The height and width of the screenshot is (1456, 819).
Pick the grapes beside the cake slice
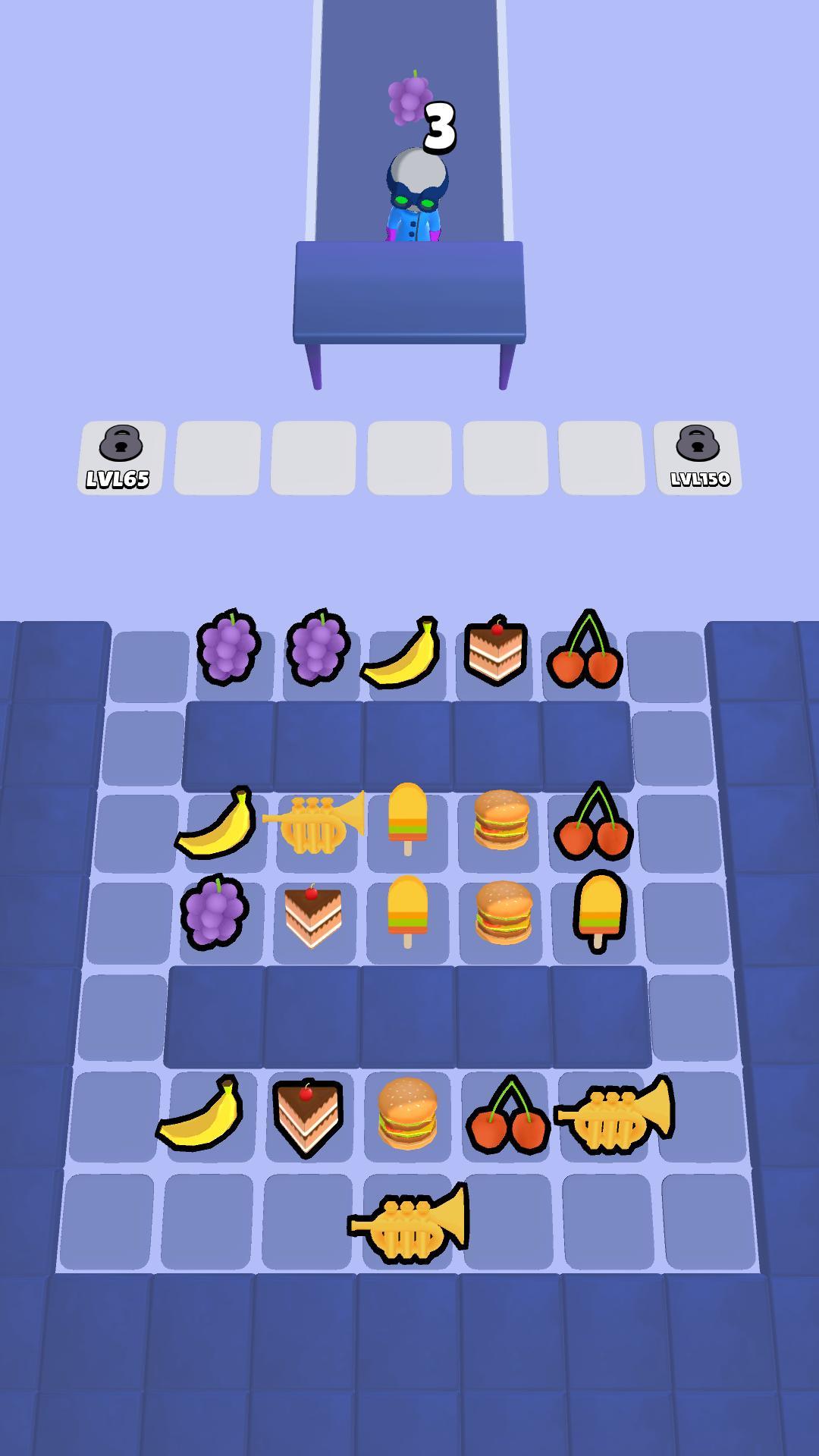pos(214,913)
